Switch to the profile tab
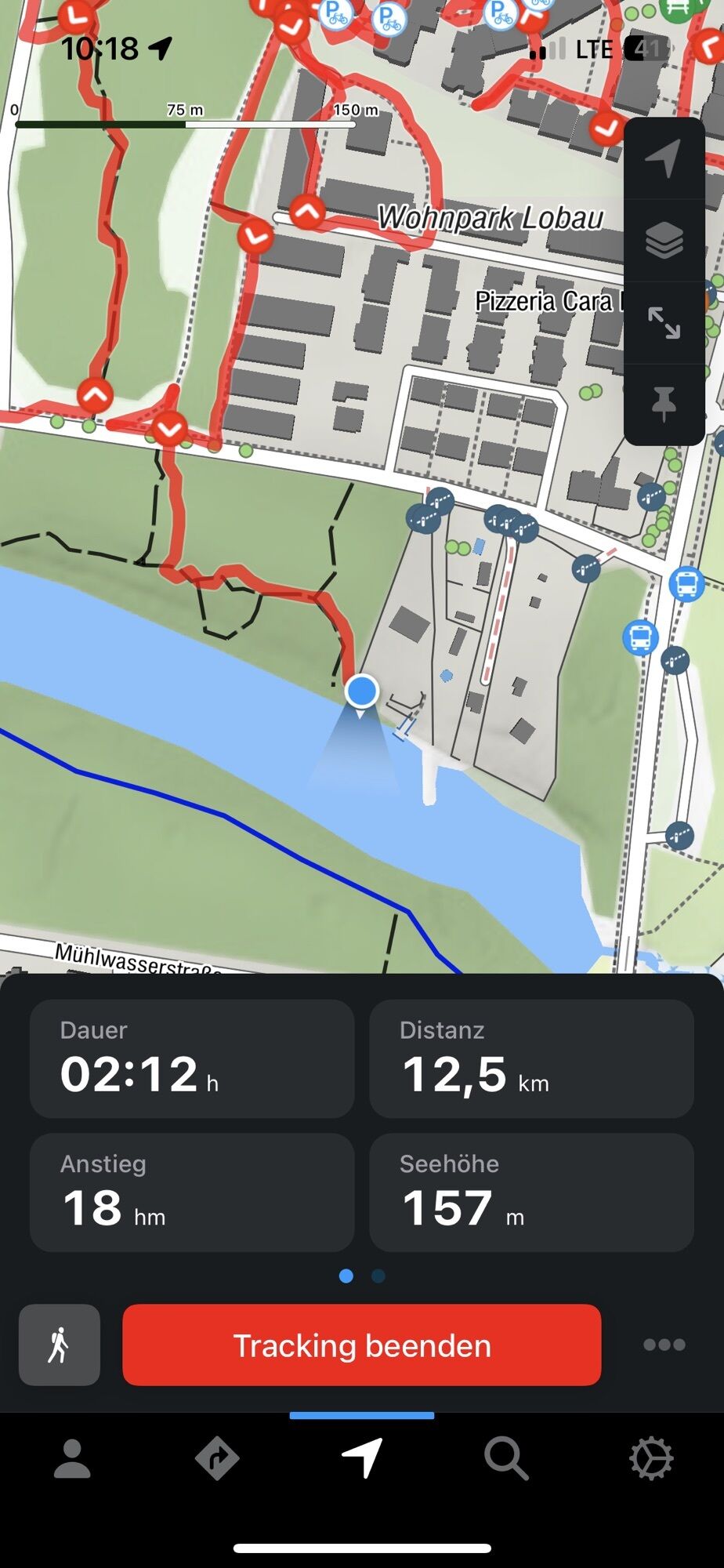 [72, 1459]
